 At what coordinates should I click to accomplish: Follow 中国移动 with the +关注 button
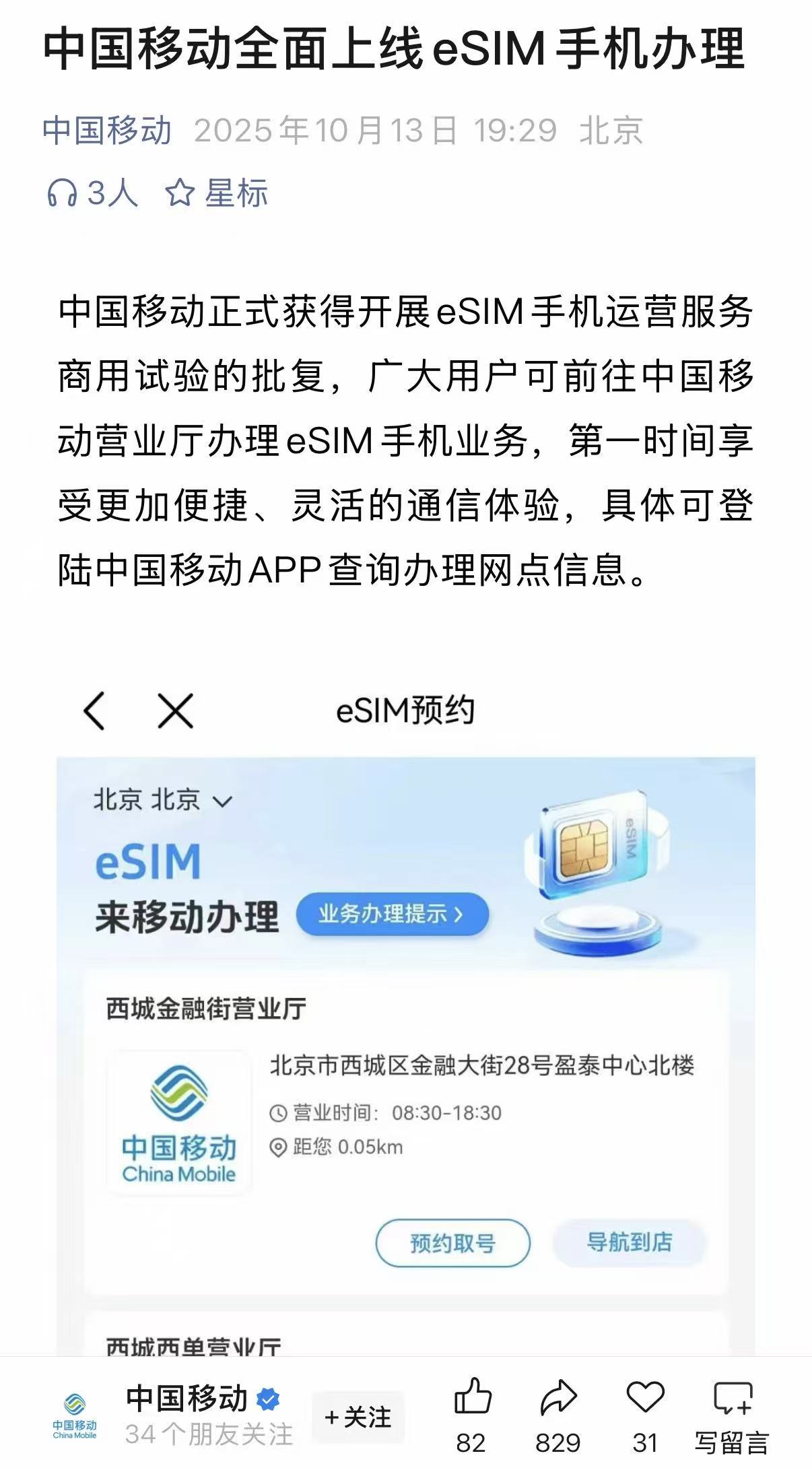[358, 1417]
